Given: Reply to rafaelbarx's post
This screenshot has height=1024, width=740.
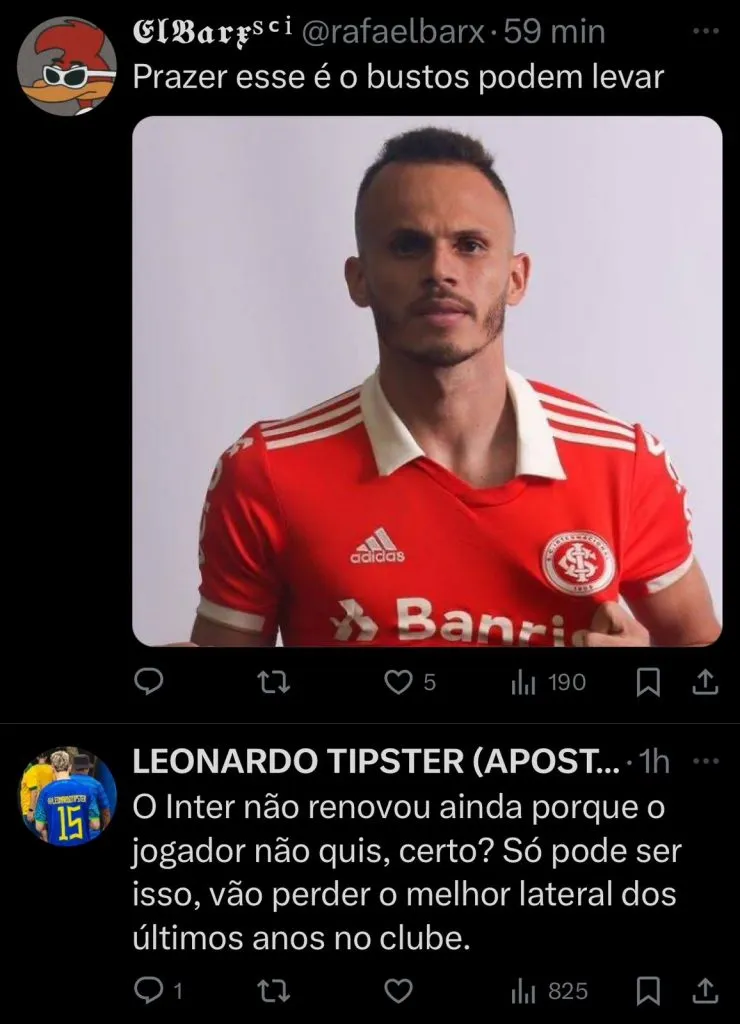Looking at the screenshot, I should coord(148,682).
